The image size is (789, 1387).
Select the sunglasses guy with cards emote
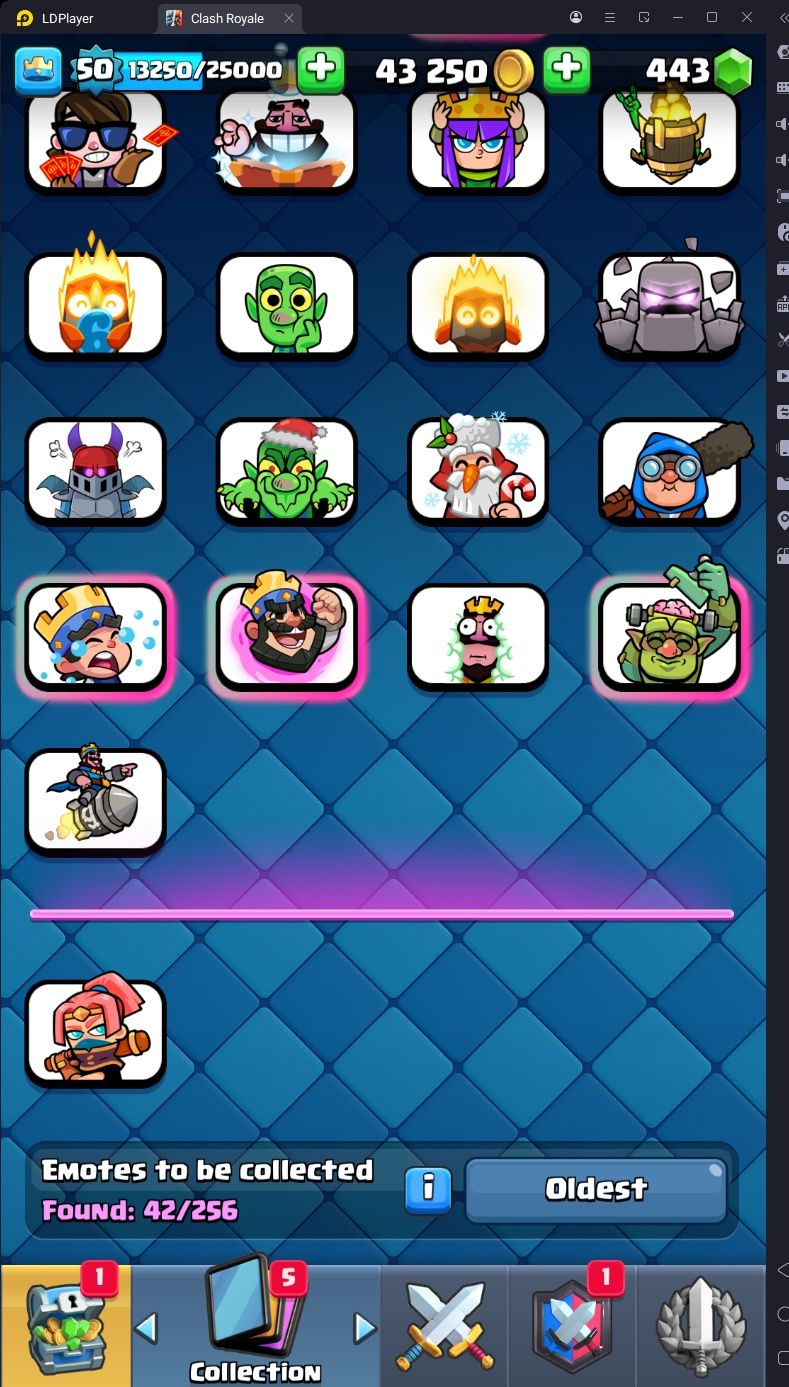pyautogui.click(x=95, y=140)
